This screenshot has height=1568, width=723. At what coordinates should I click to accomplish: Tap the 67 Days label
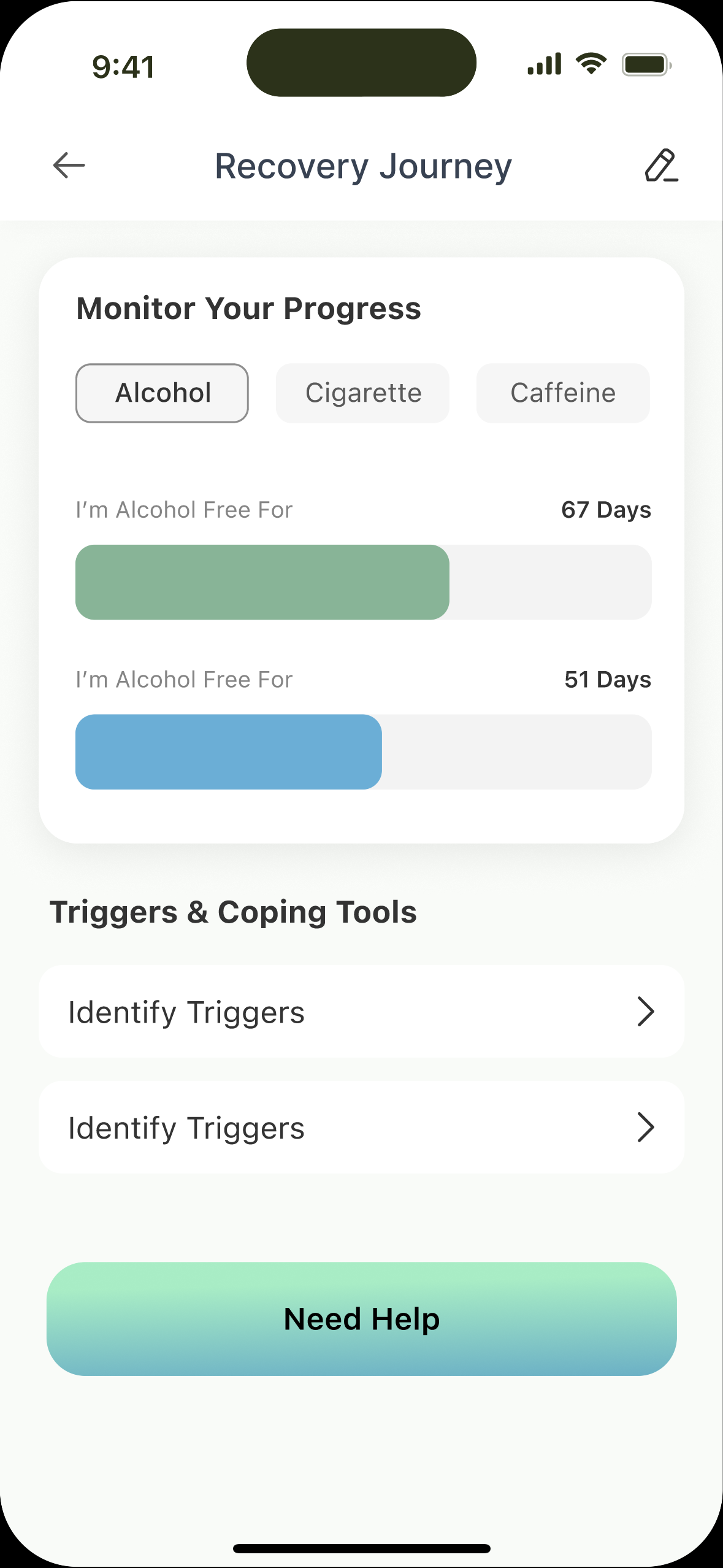(605, 509)
